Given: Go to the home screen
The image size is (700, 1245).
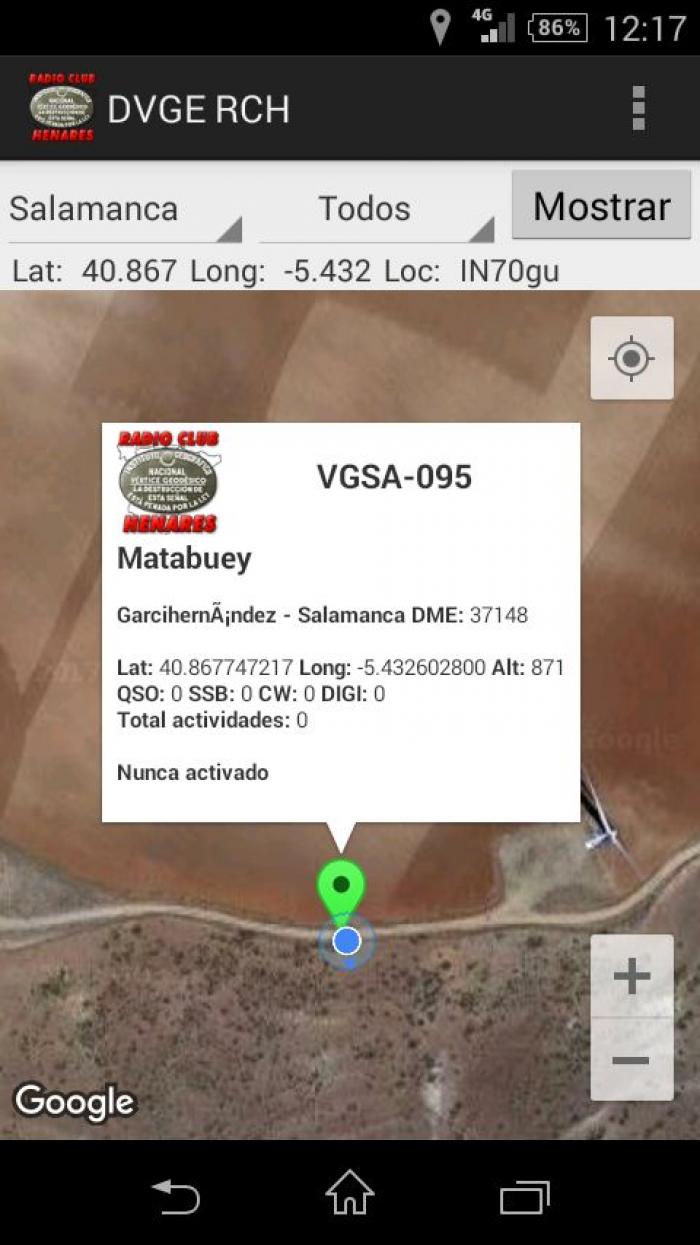Looking at the screenshot, I should click(x=350, y=1194).
